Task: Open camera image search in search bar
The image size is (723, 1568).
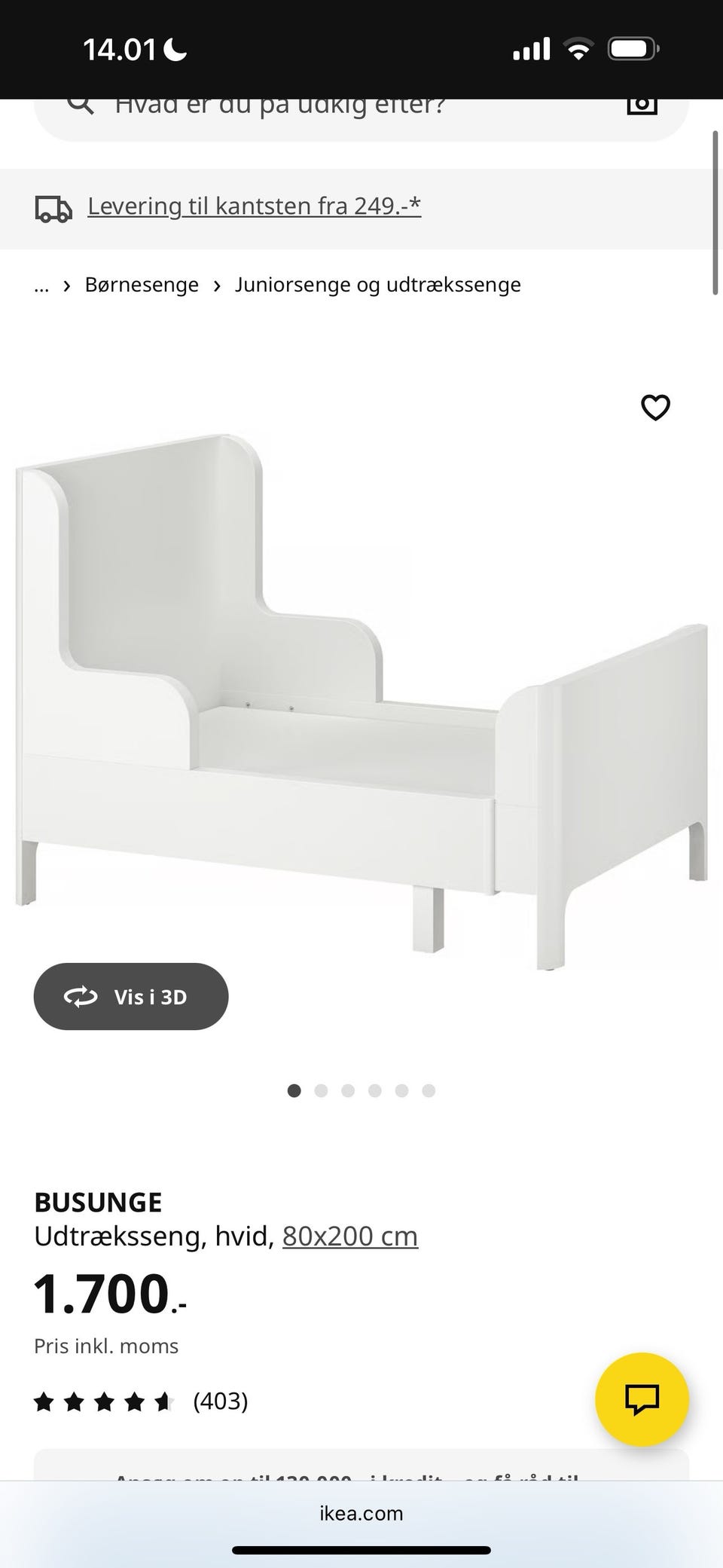Action: (642, 107)
